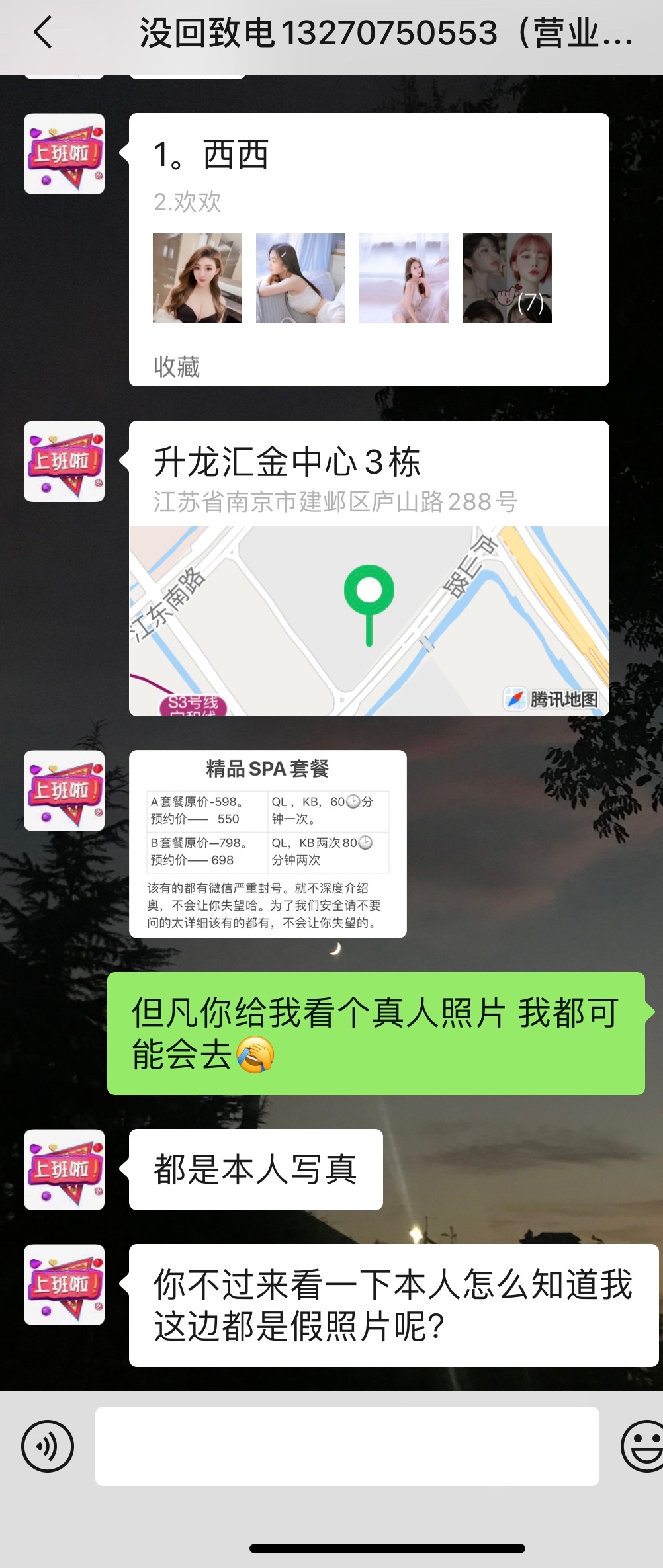Go back from this chat
663x1568 pixels.
(43, 33)
